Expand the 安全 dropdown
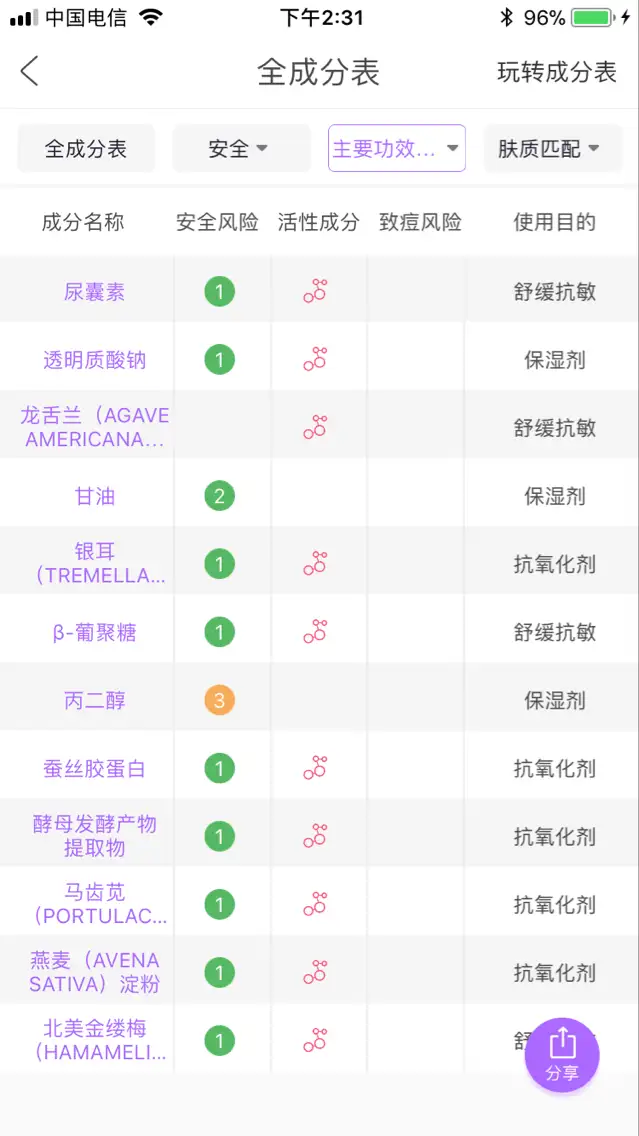Image resolution: width=639 pixels, height=1136 pixels. tap(241, 149)
